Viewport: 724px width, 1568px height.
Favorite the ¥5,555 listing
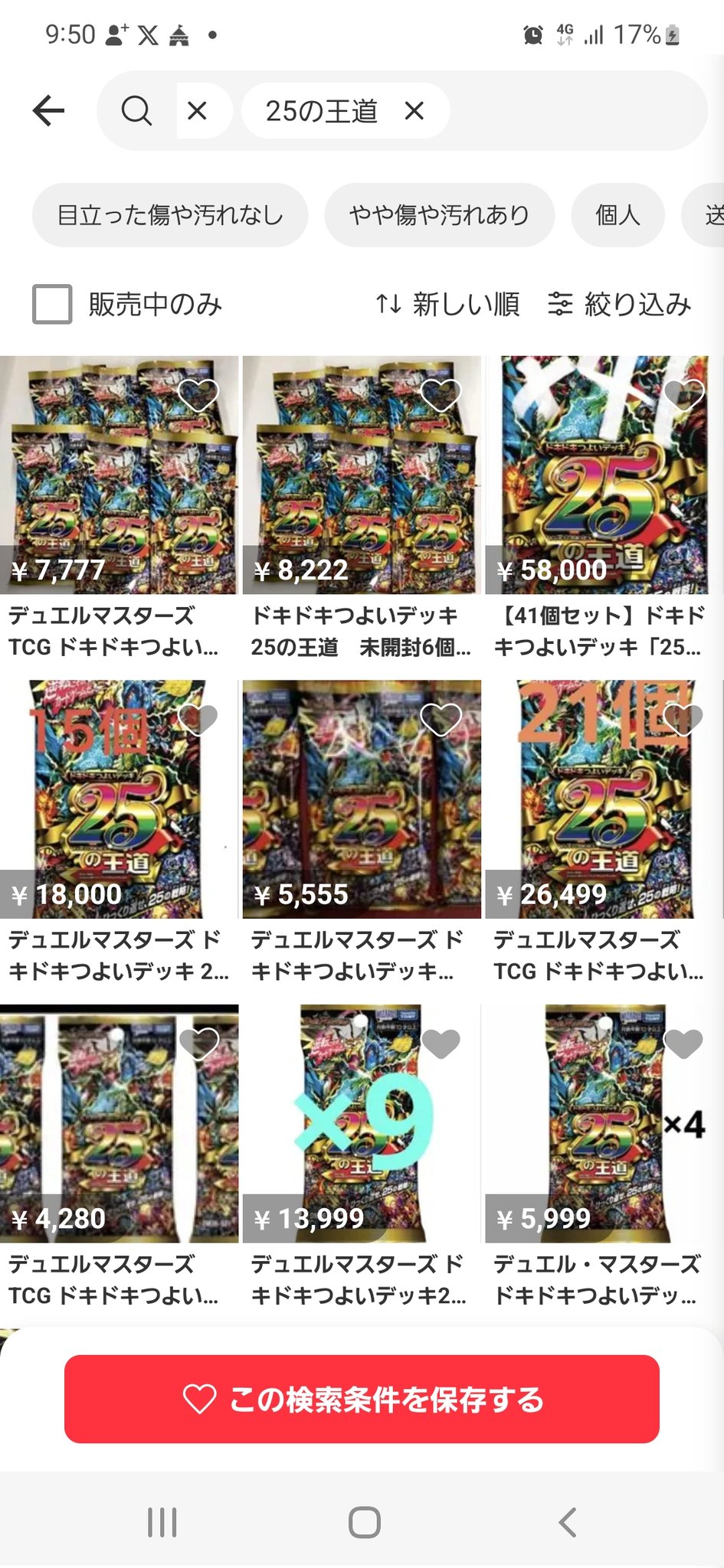pyautogui.click(x=441, y=720)
